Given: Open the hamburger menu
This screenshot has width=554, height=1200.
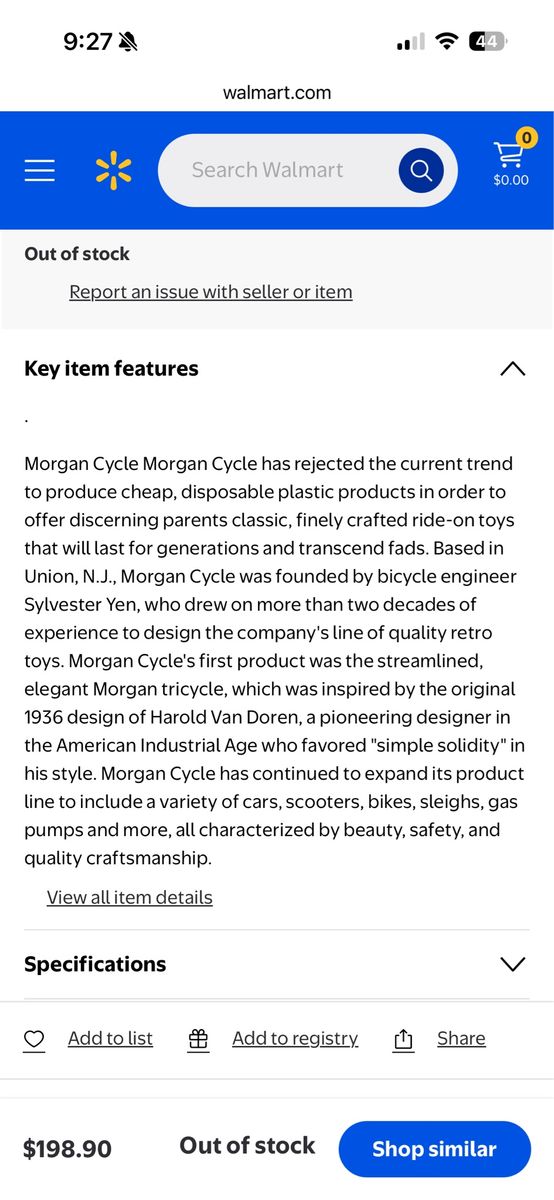Looking at the screenshot, I should coord(40,171).
